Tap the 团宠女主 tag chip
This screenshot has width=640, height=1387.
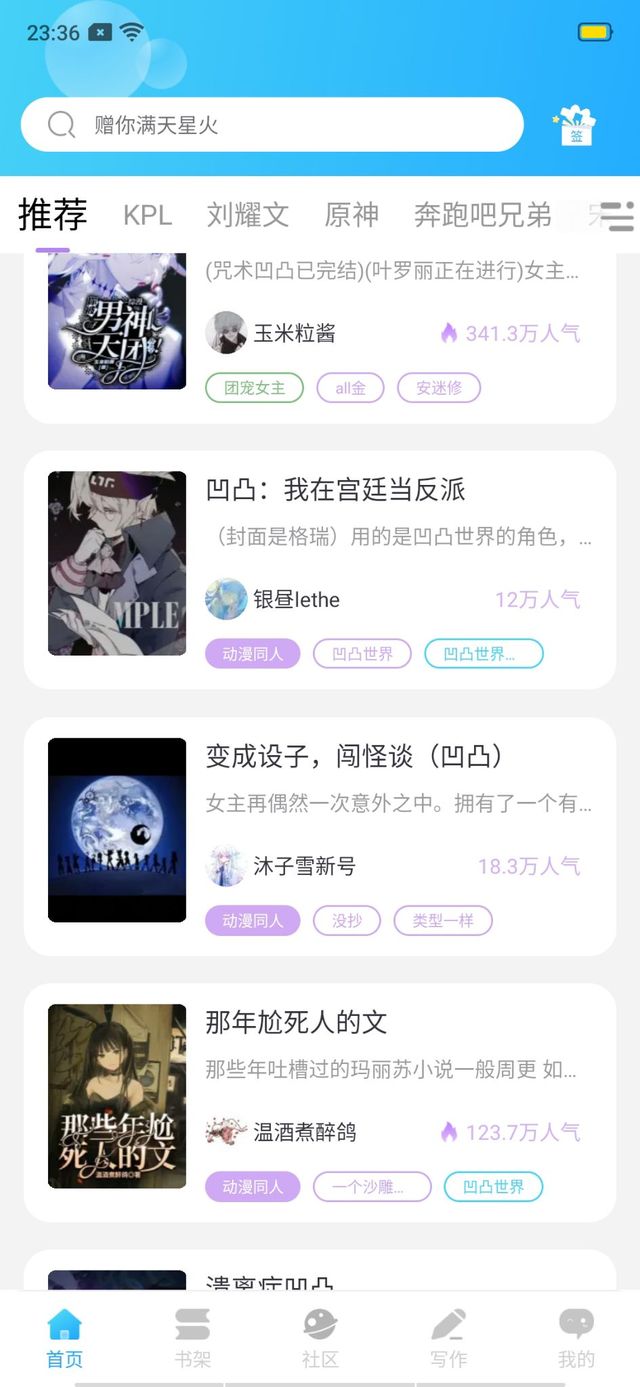254,388
